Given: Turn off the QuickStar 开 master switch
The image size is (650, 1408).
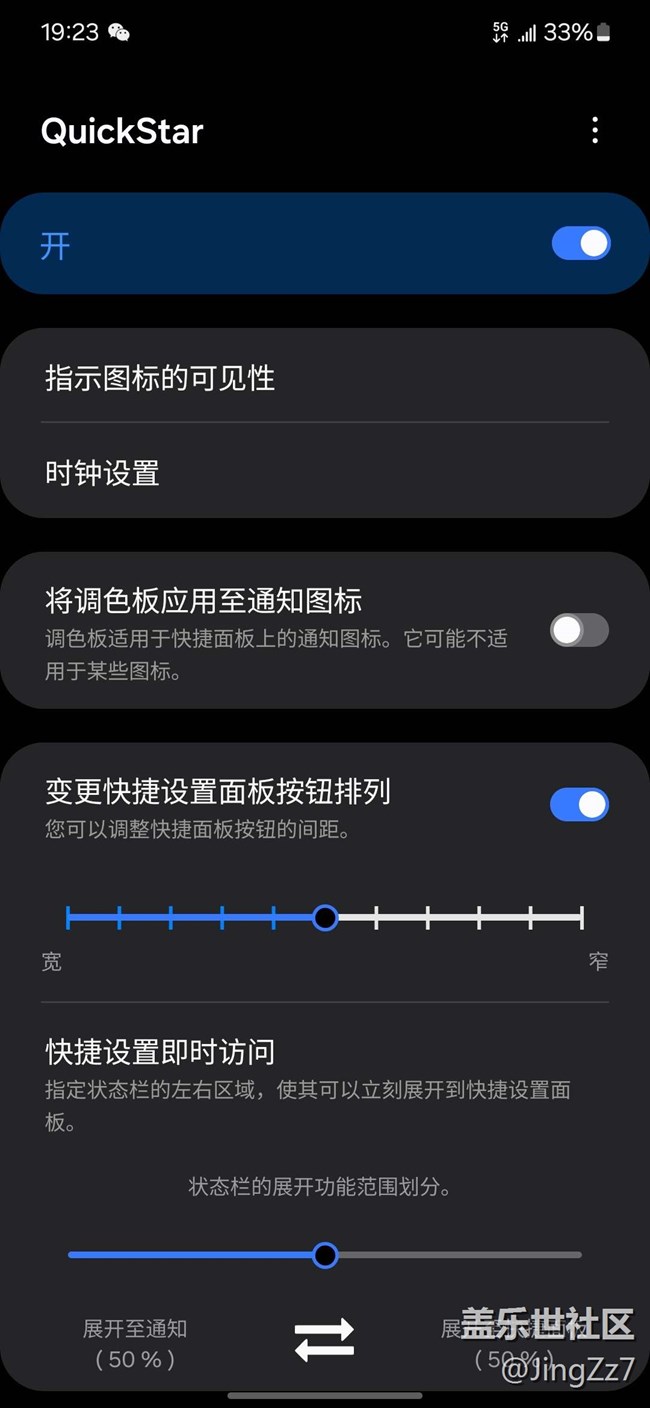Looking at the screenshot, I should tap(580, 244).
